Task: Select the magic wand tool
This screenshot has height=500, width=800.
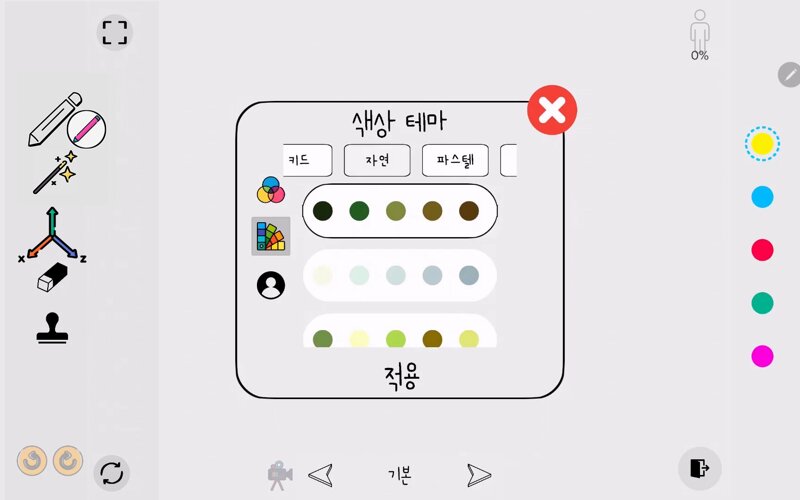Action: click(54, 172)
